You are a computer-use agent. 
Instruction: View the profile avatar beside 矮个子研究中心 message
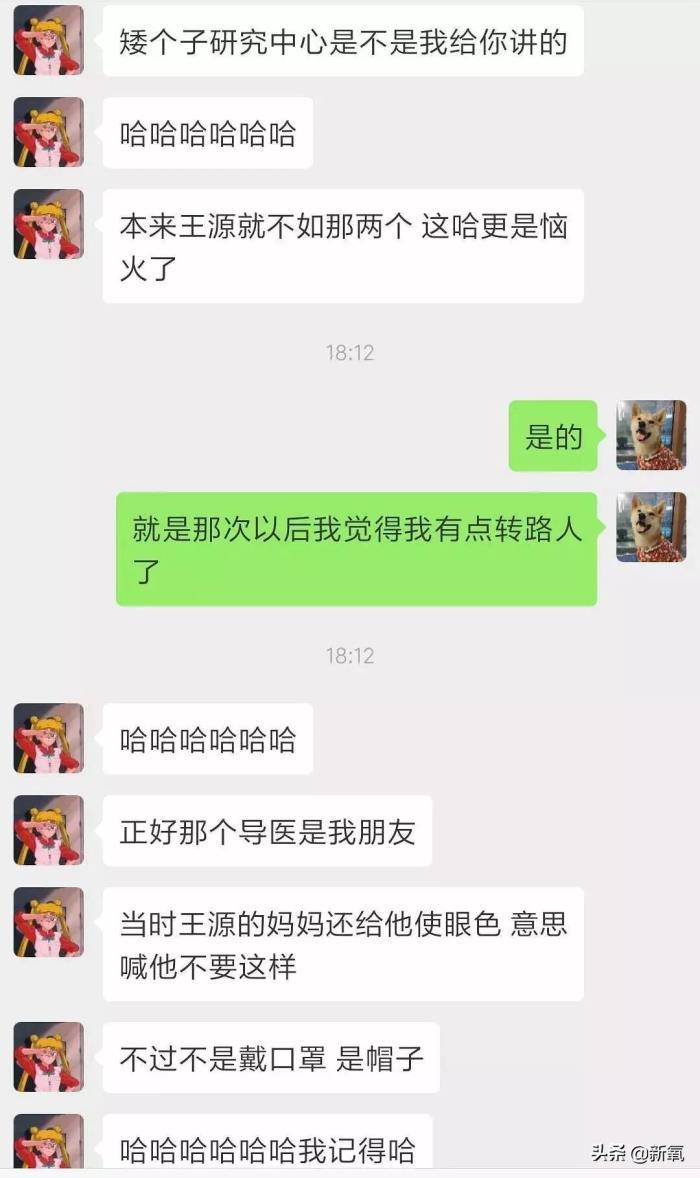click(48, 40)
